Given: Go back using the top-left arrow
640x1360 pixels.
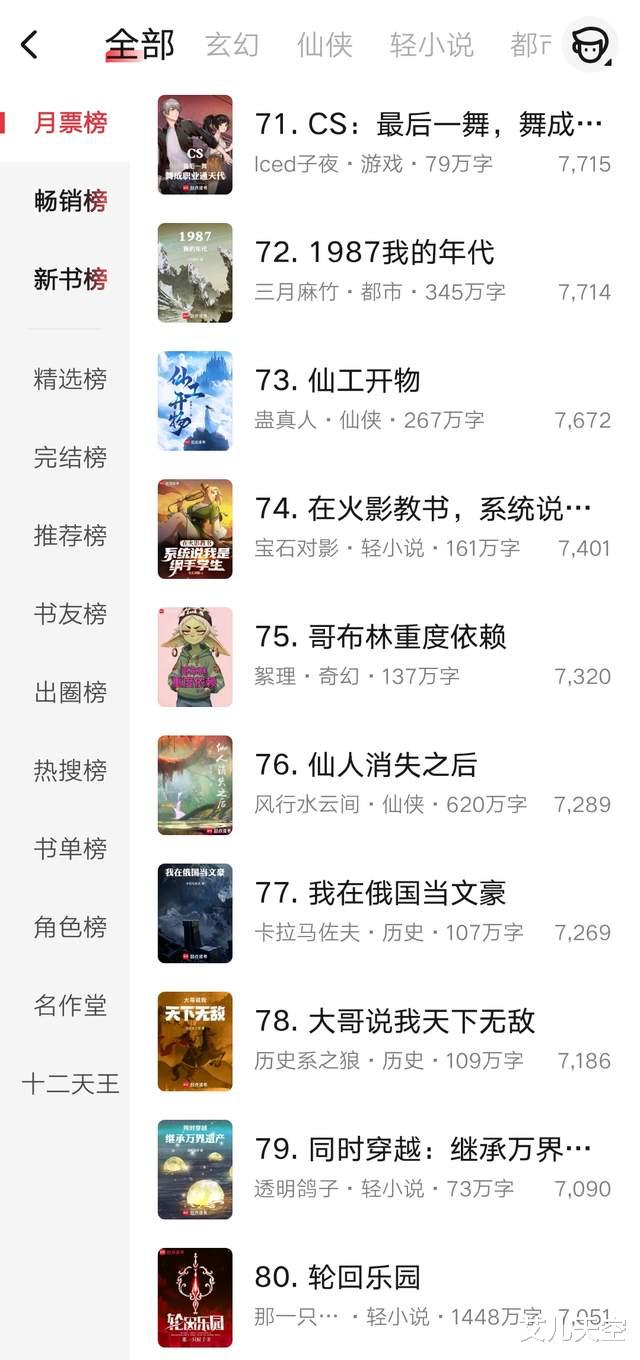Looking at the screenshot, I should (30, 45).
